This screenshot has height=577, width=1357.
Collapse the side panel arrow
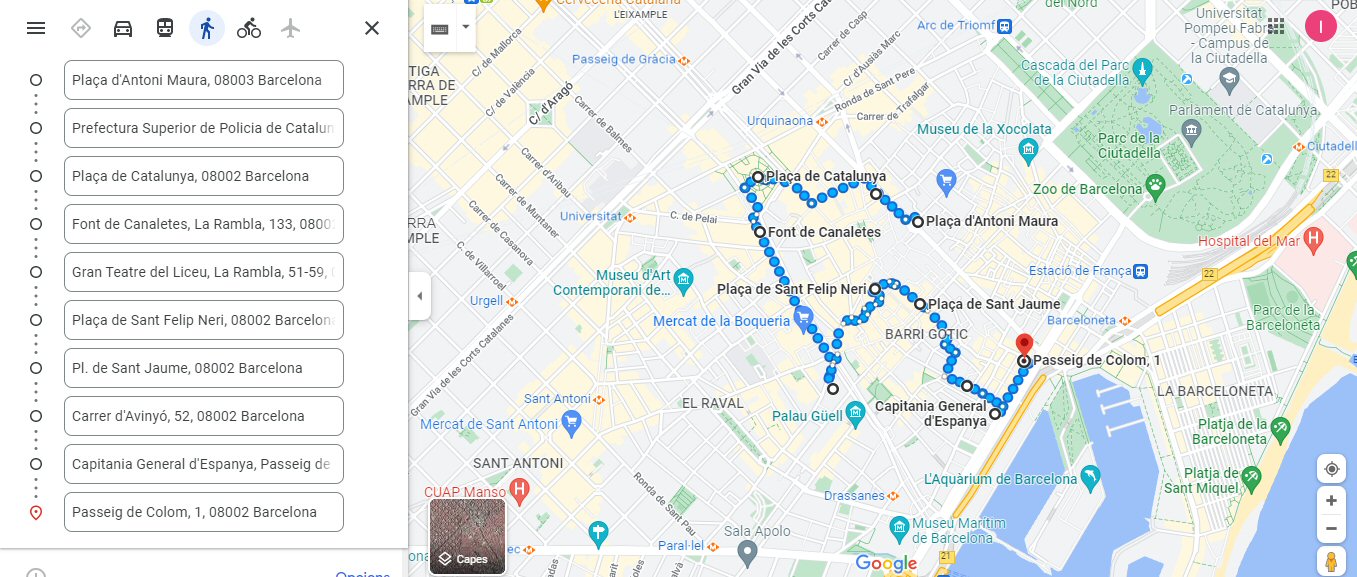point(419,296)
